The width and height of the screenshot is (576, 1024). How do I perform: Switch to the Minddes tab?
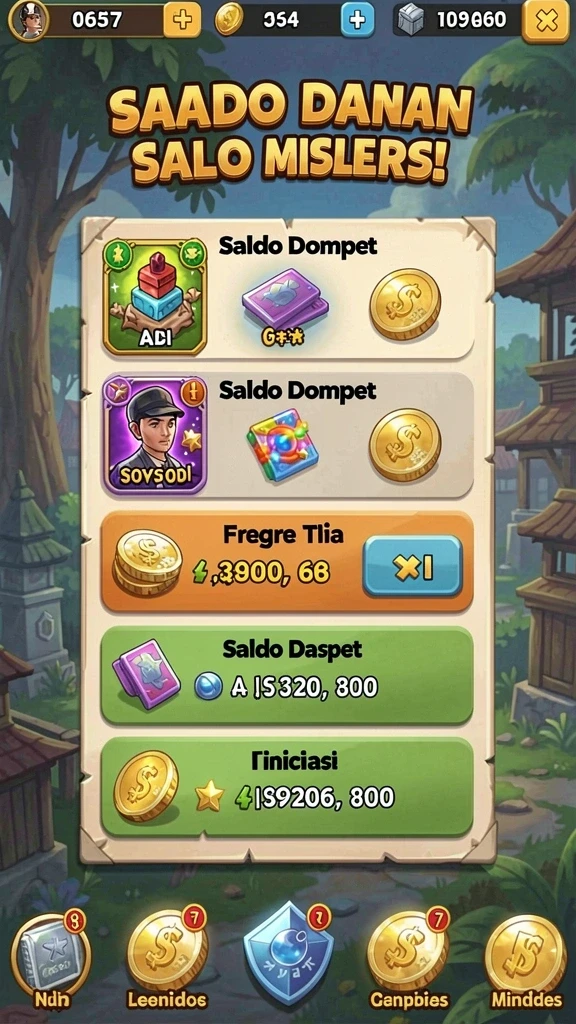pyautogui.click(x=526, y=960)
